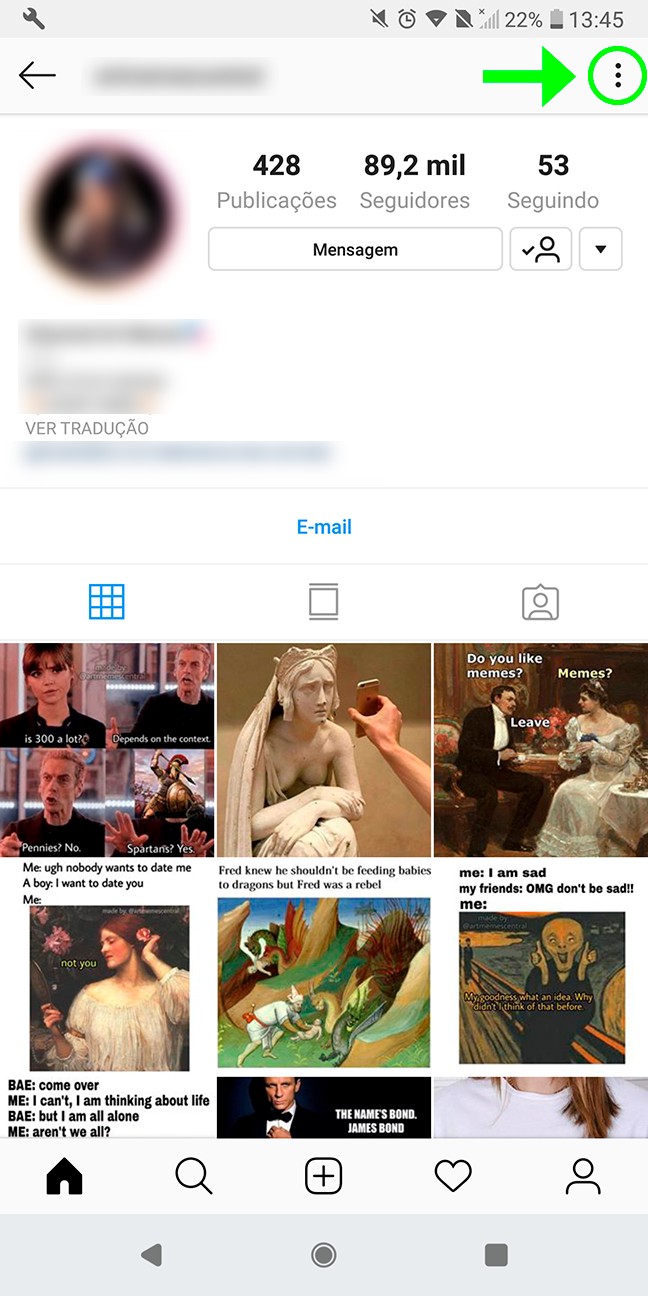The height and width of the screenshot is (1296, 648).
Task: Tap VER TRADUÇÃO to translate bio
Action: point(87,428)
